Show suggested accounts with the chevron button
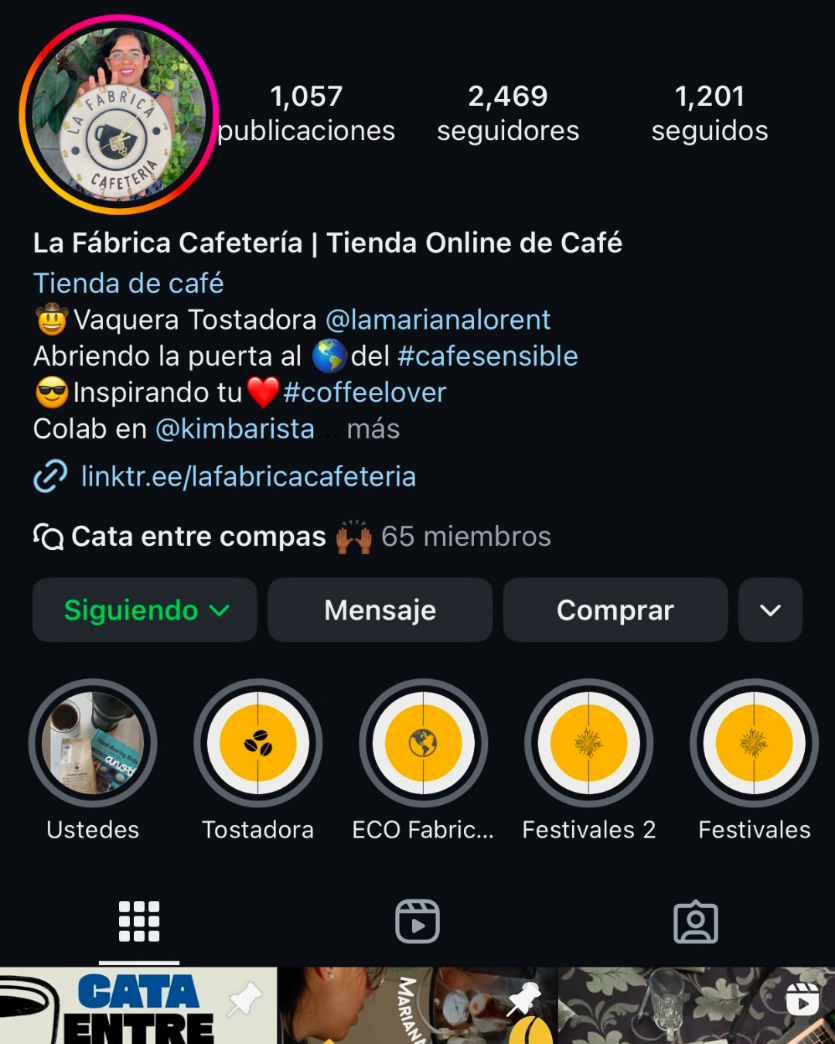This screenshot has height=1044, width=835. pyautogui.click(x=770, y=610)
